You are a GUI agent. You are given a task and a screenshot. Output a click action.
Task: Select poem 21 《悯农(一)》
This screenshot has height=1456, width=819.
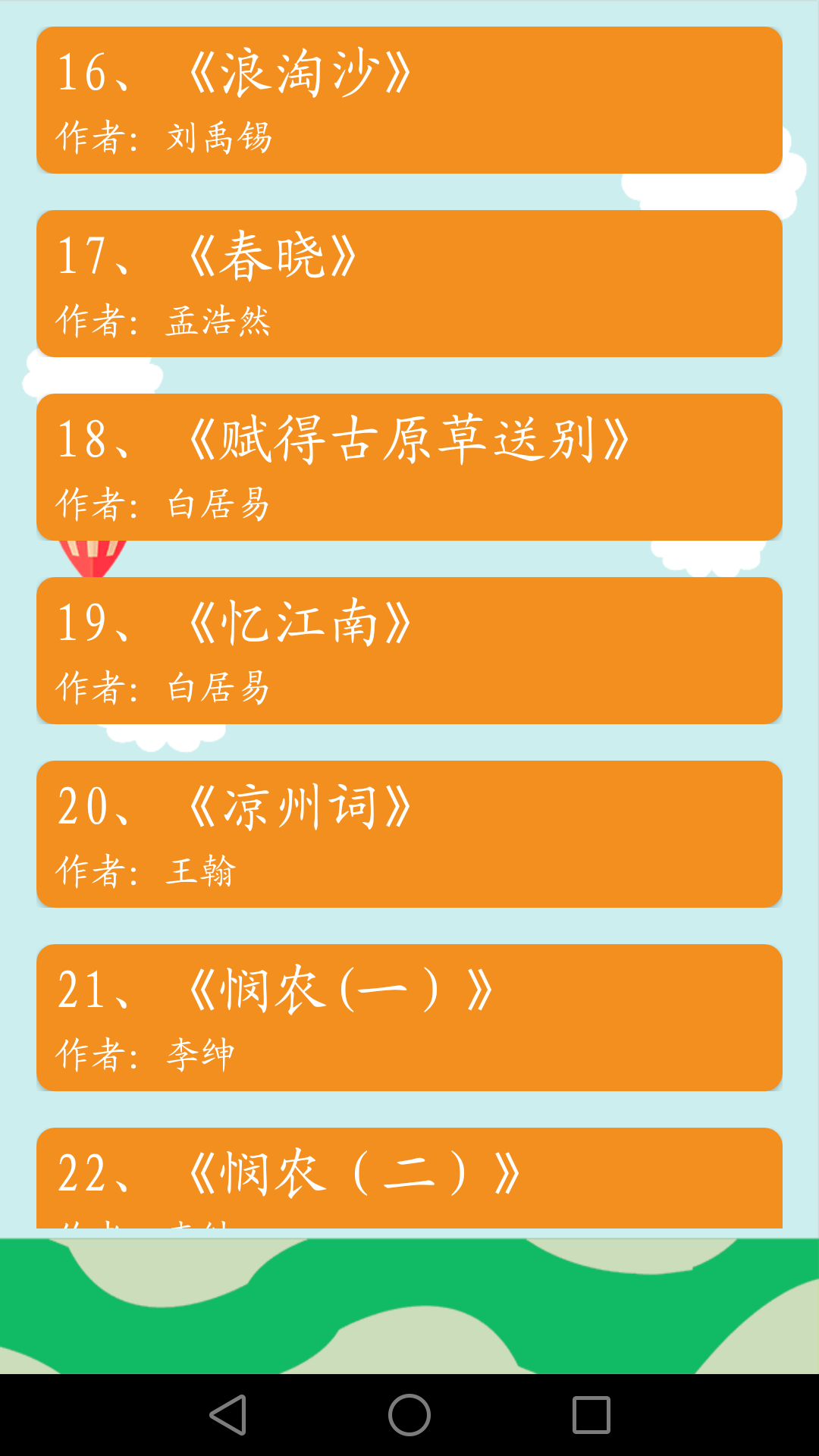[x=409, y=1018]
